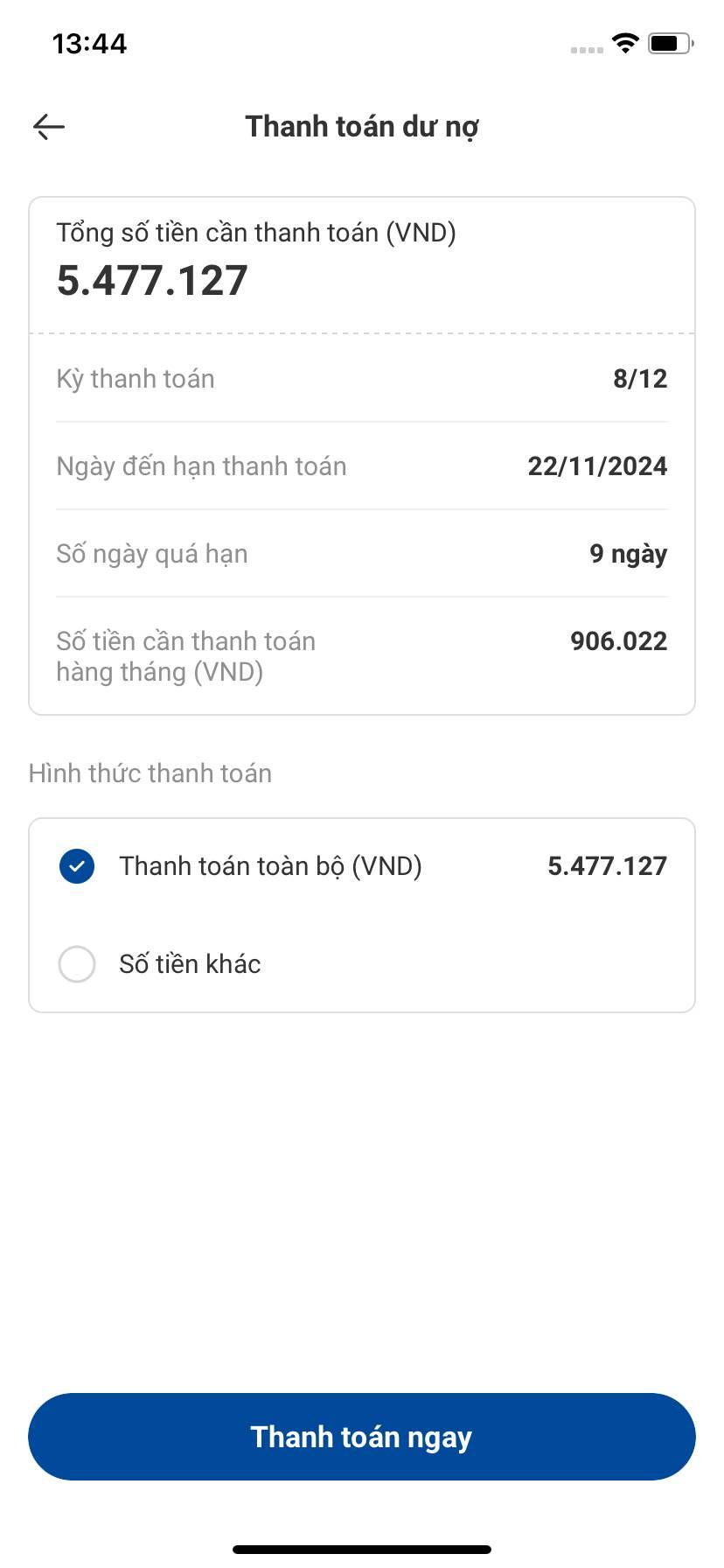Screen dimensions: 724x1568
Task: Choose the Số tiền khác option
Action: [362, 964]
